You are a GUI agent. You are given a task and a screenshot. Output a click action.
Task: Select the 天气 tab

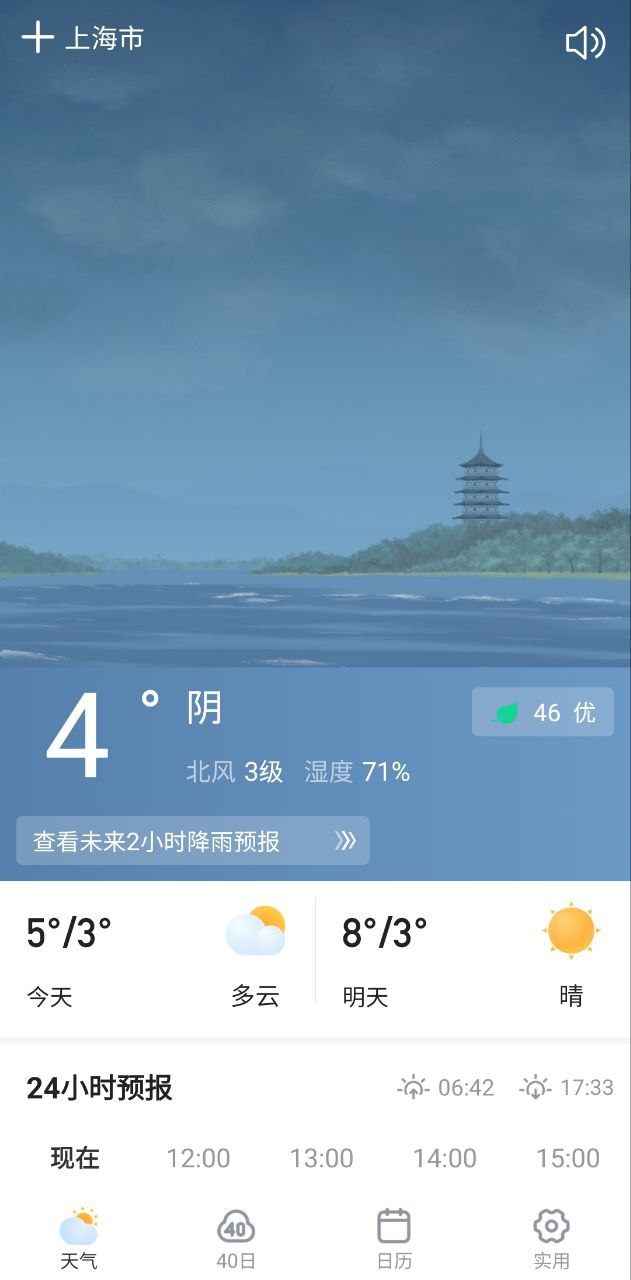pos(79,1238)
